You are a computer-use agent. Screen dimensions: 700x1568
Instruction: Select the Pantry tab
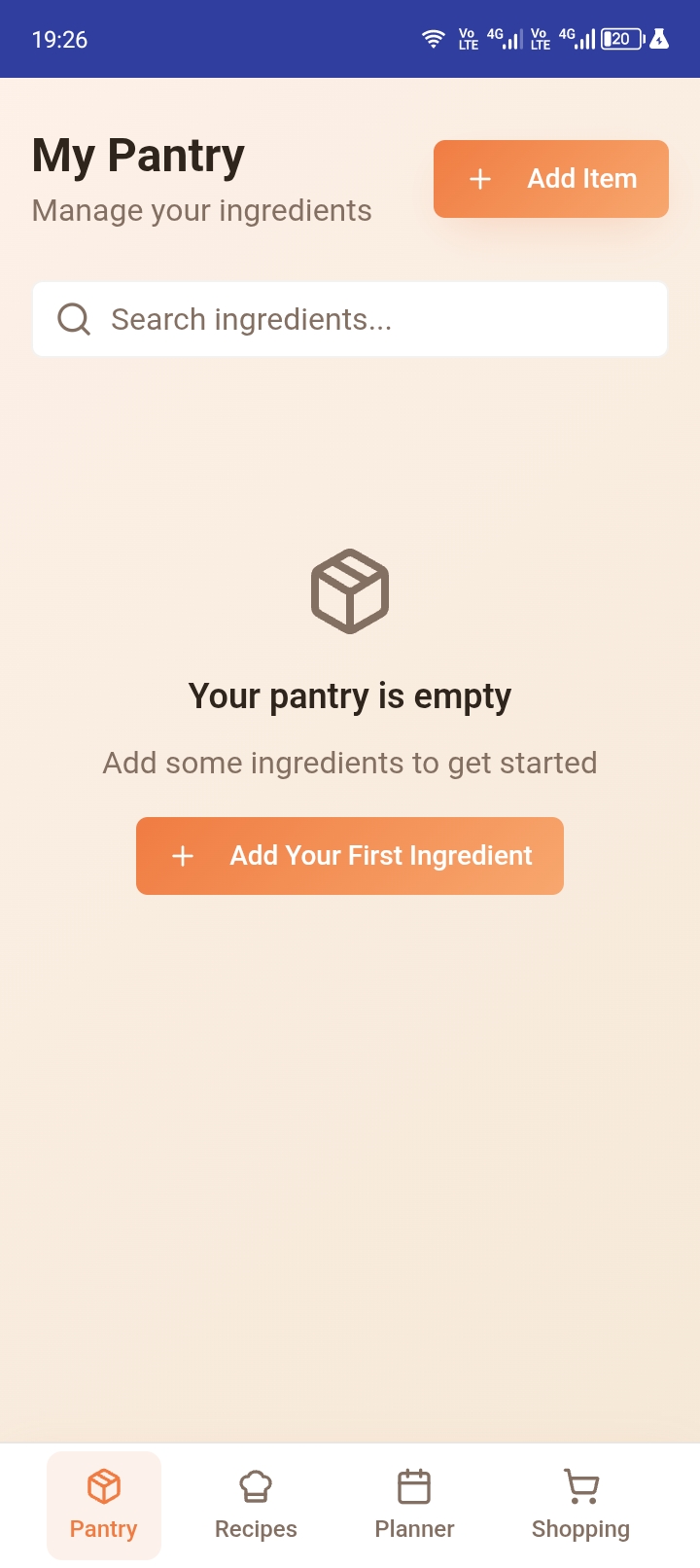[104, 1505]
